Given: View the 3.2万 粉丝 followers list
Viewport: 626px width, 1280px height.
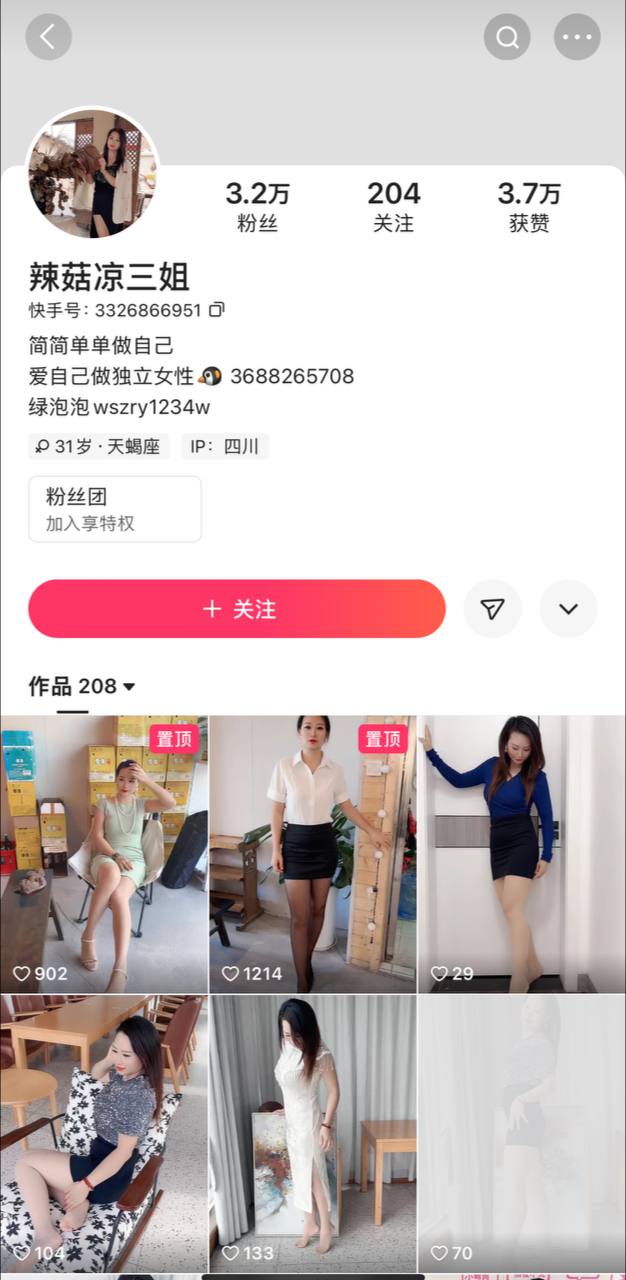Looking at the screenshot, I should 257,206.
